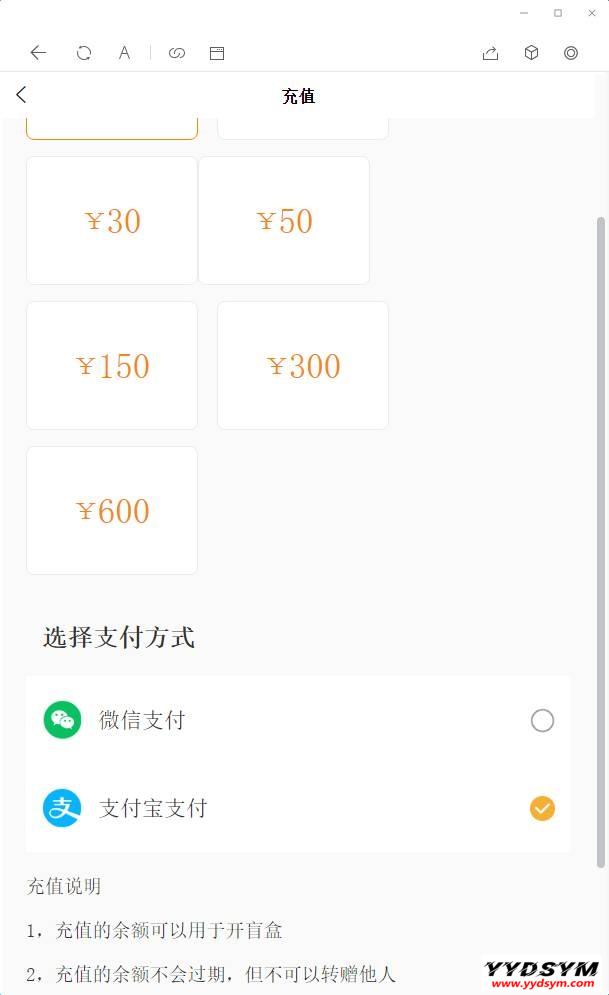This screenshot has height=995, width=609.
Task: Close the window
Action: coord(590,13)
